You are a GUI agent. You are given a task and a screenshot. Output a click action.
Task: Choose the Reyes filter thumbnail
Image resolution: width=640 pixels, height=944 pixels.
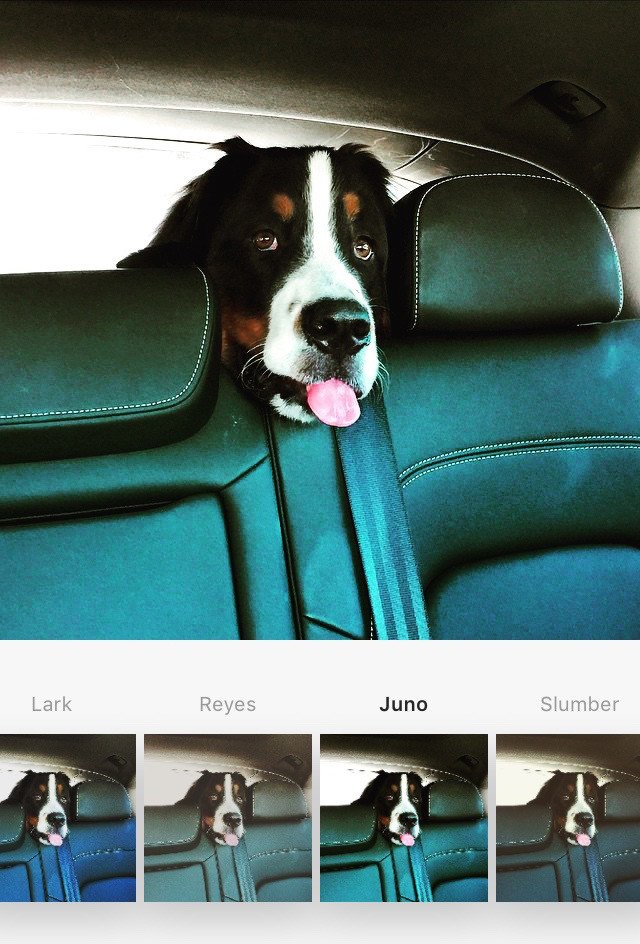point(228,817)
